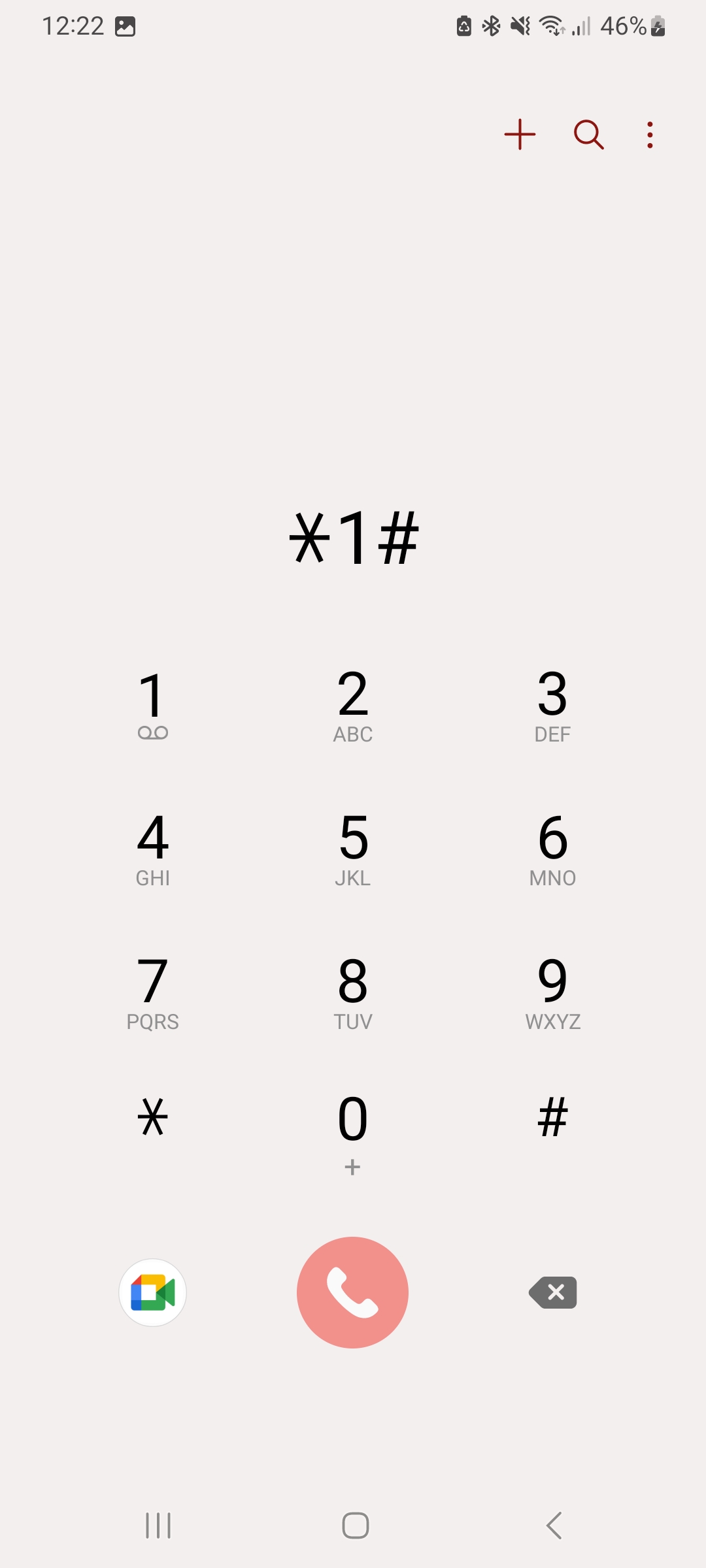This screenshot has height=1568, width=706.
Task: Dial the digit 1 key
Action: pyautogui.click(x=153, y=706)
